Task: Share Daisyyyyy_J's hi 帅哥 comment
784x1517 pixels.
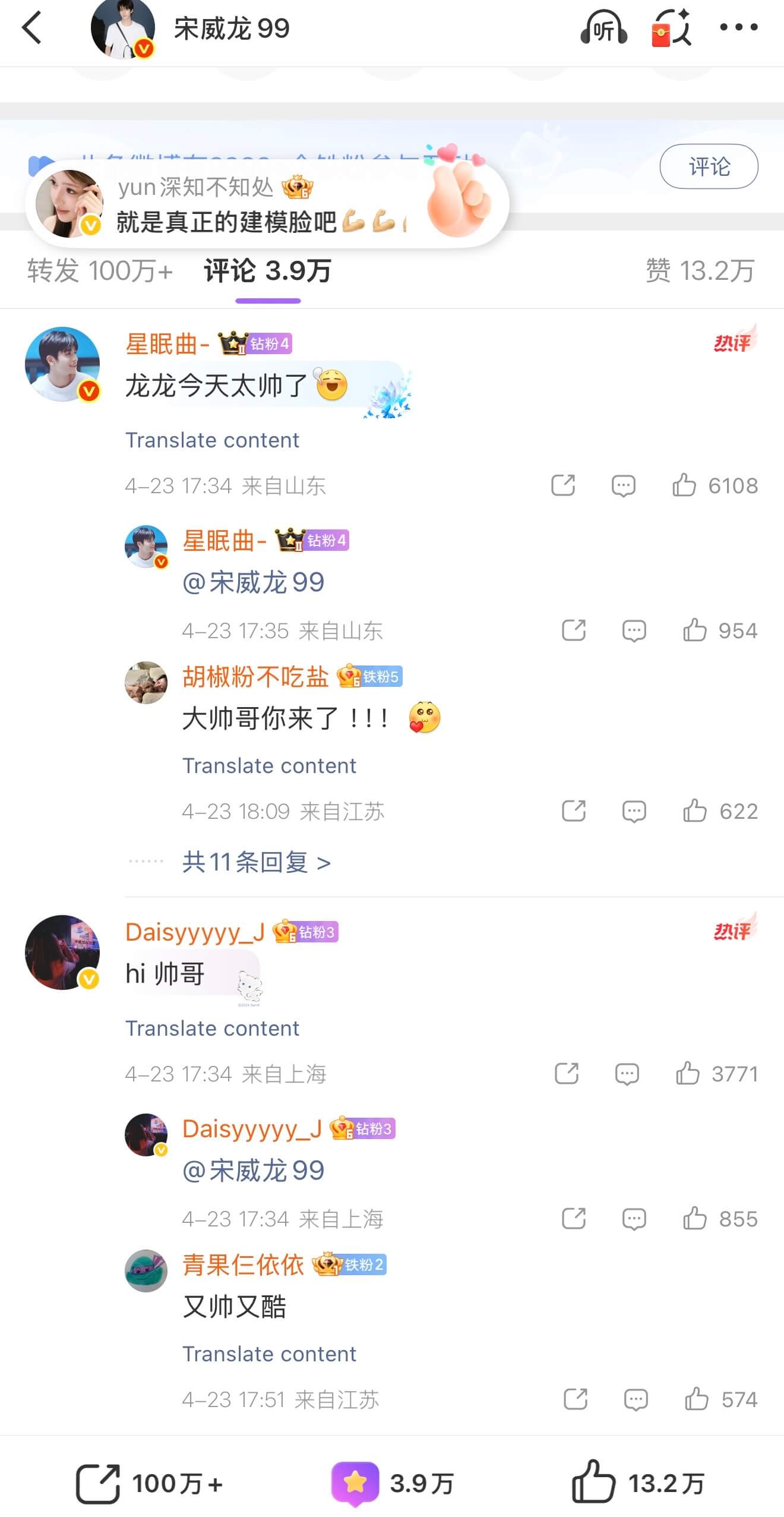Action: pos(566,1074)
